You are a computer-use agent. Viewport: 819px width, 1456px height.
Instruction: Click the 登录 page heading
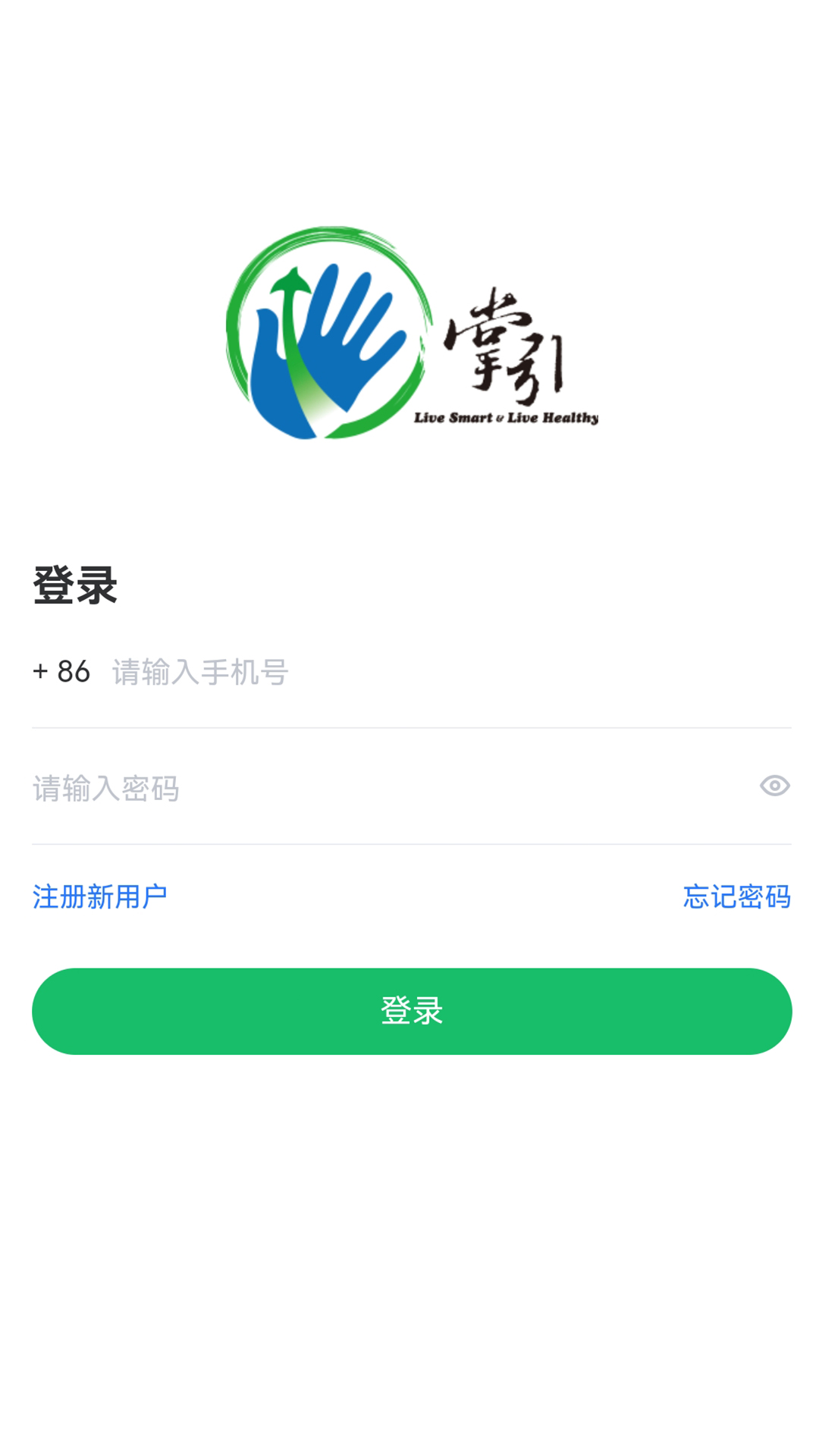pyautogui.click(x=74, y=584)
